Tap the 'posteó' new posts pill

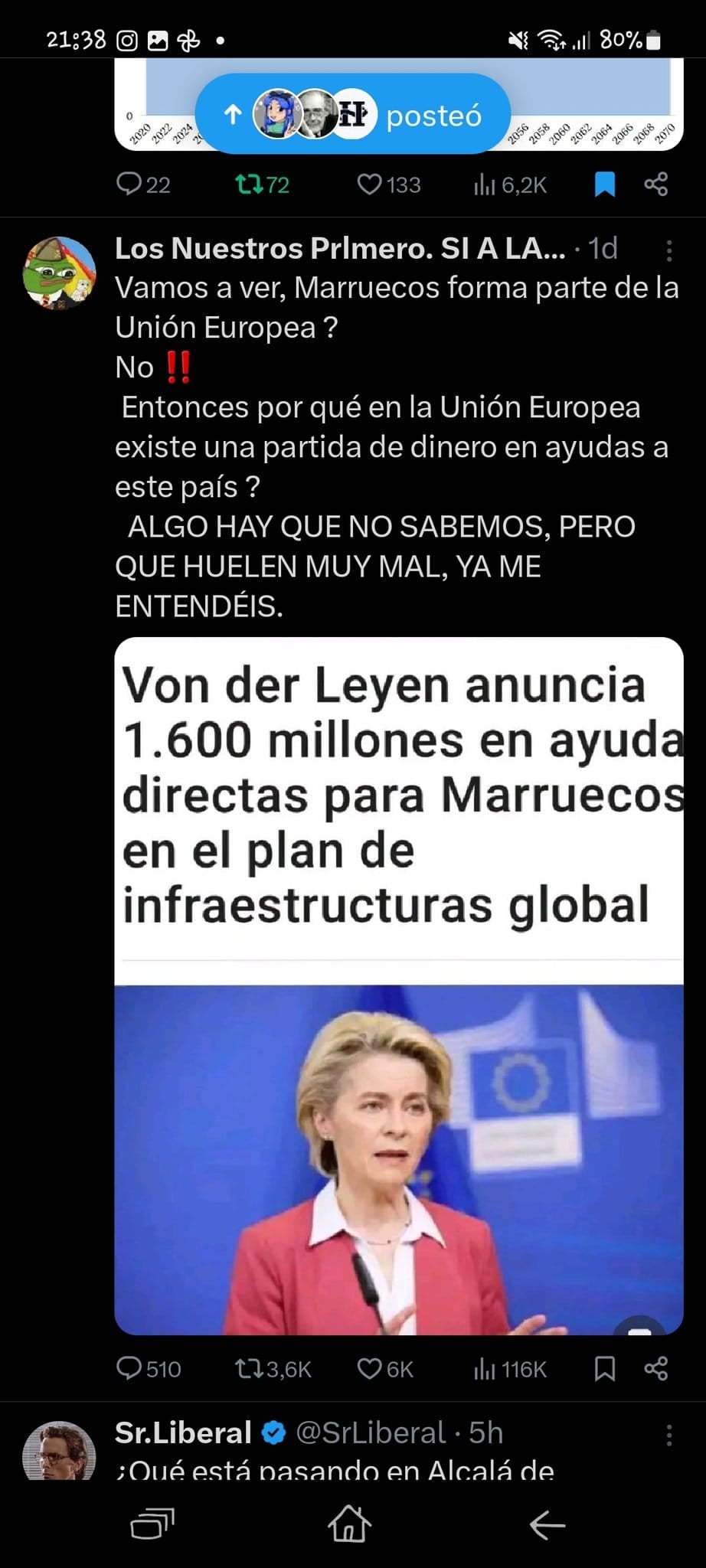(x=352, y=115)
